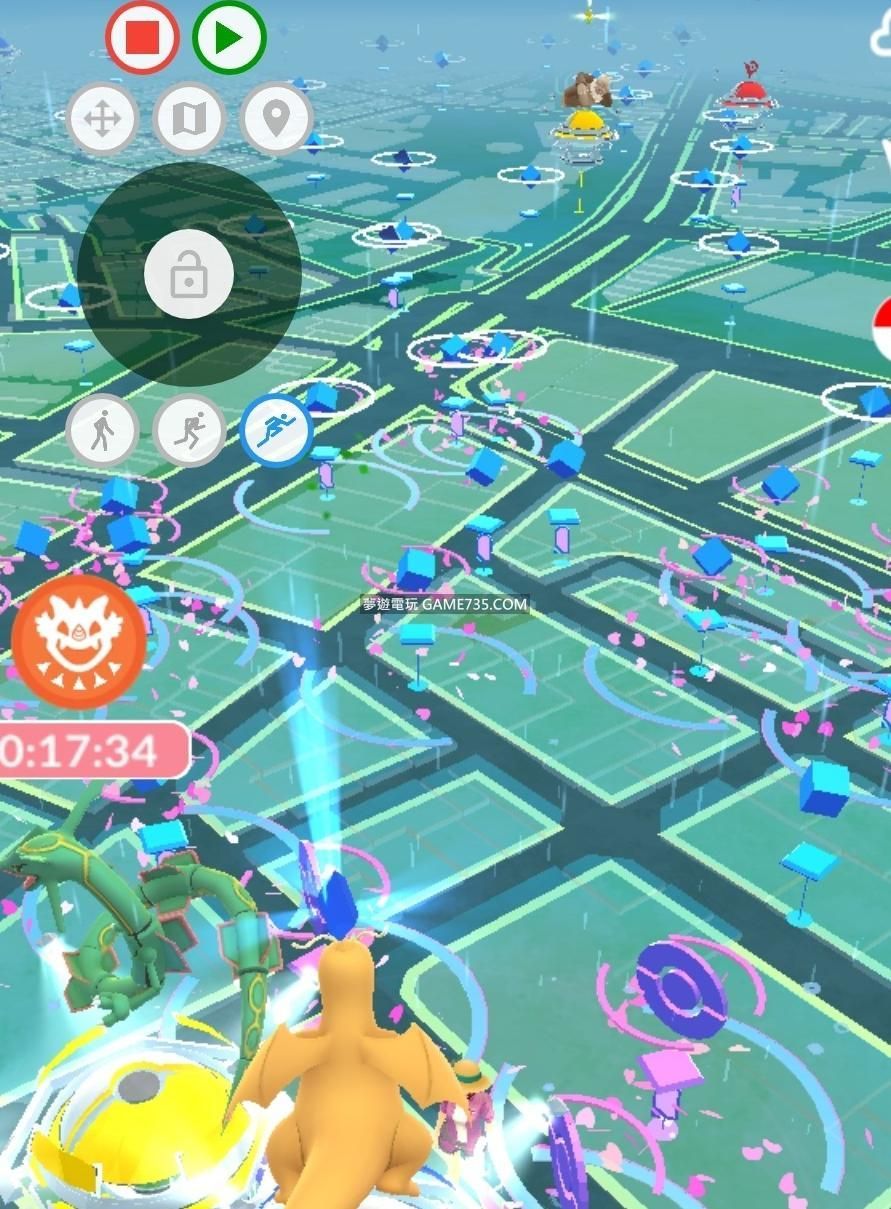Toggle the joystick lock
The image size is (891, 1209).
point(189,274)
